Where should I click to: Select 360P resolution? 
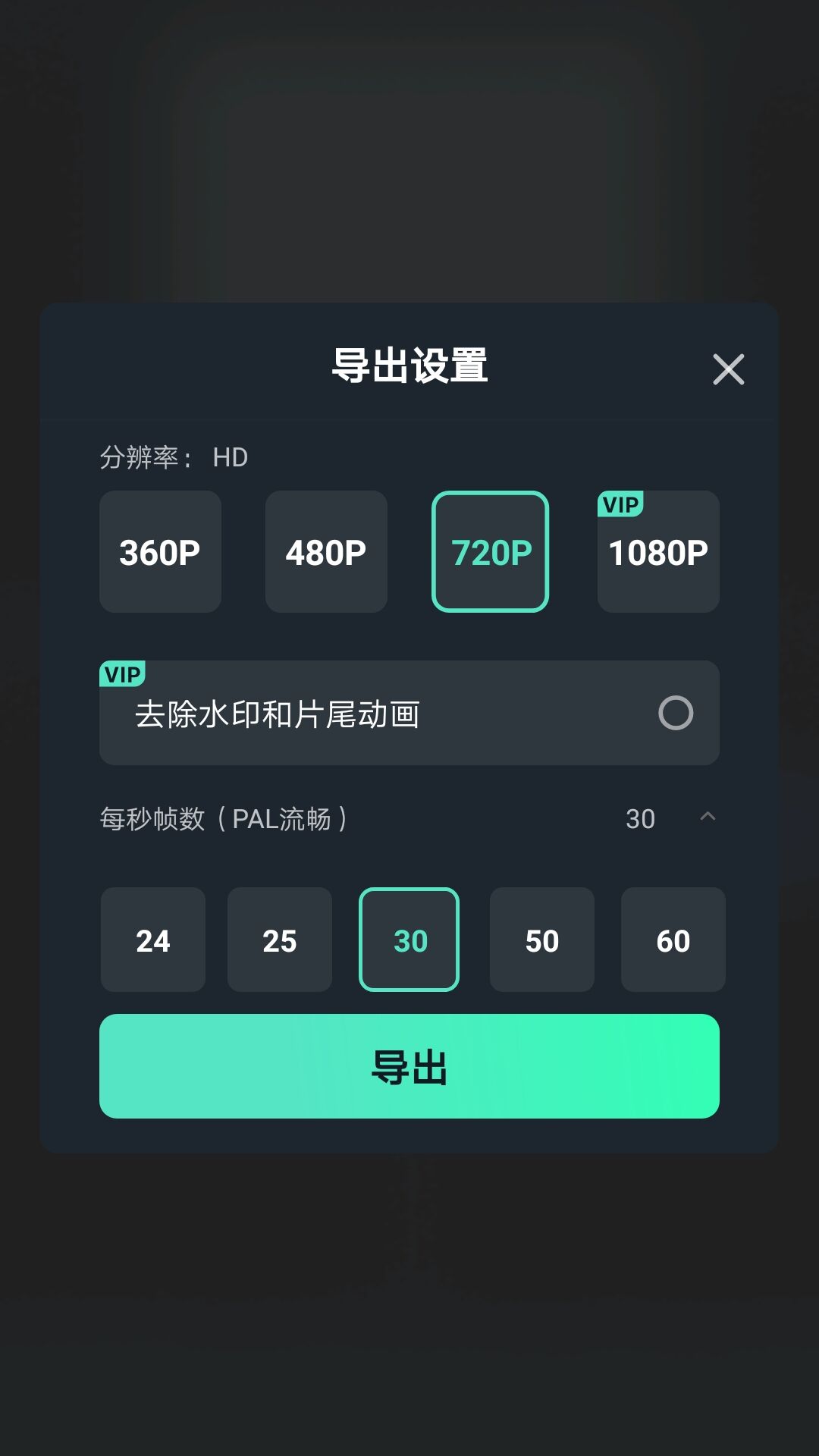click(x=160, y=552)
